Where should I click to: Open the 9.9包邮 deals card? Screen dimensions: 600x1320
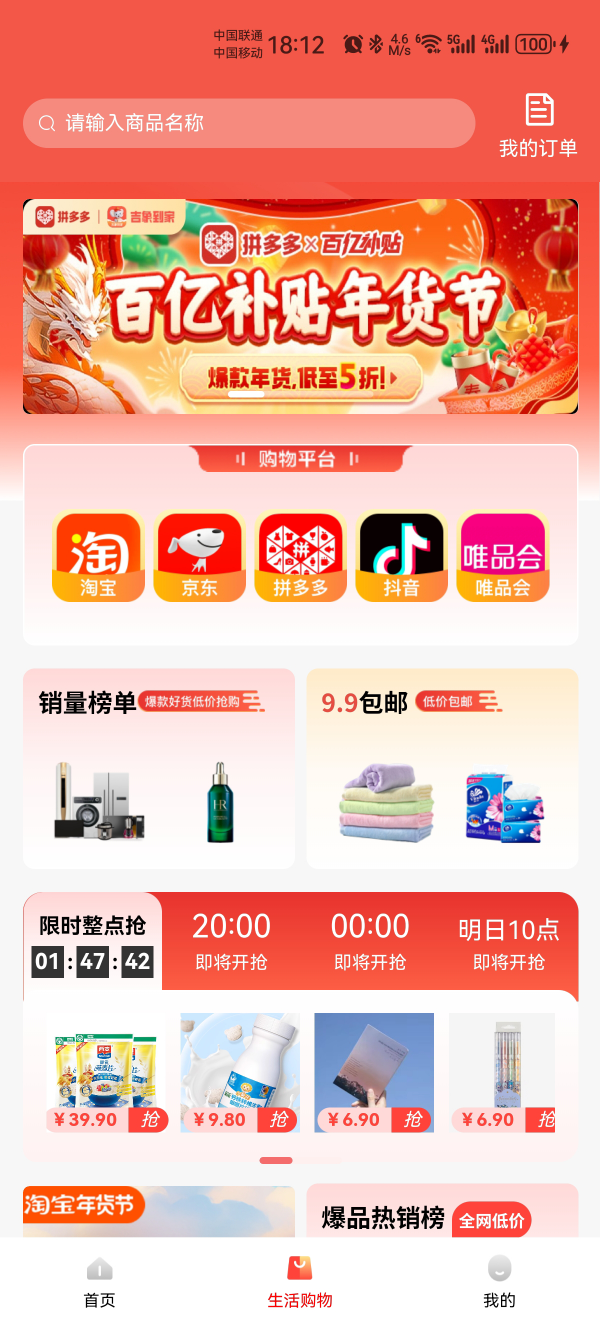tap(442, 768)
